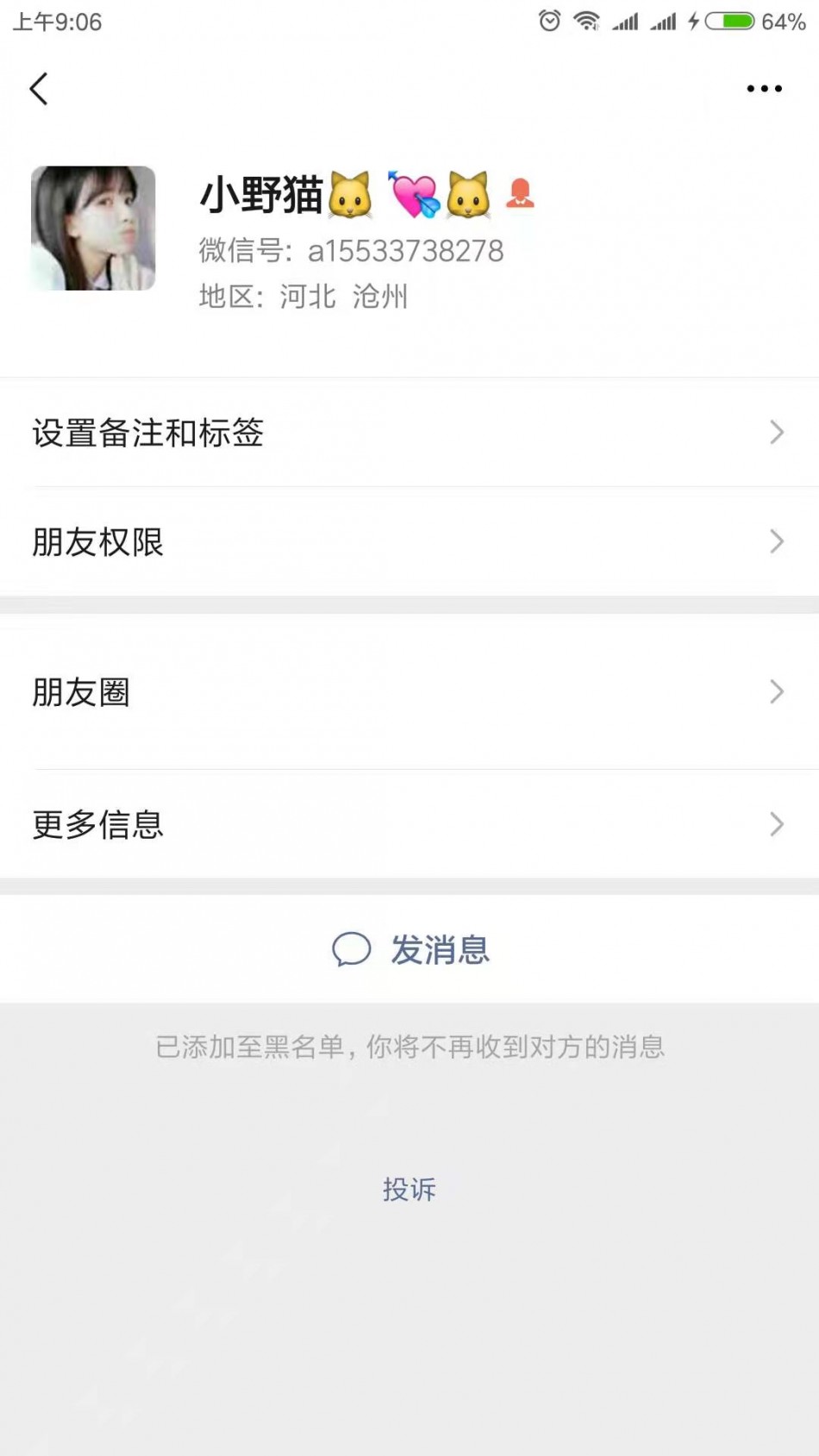Tap 发消息 to message this contact
This screenshot has width=819, height=1456.
pyautogui.click(x=411, y=950)
